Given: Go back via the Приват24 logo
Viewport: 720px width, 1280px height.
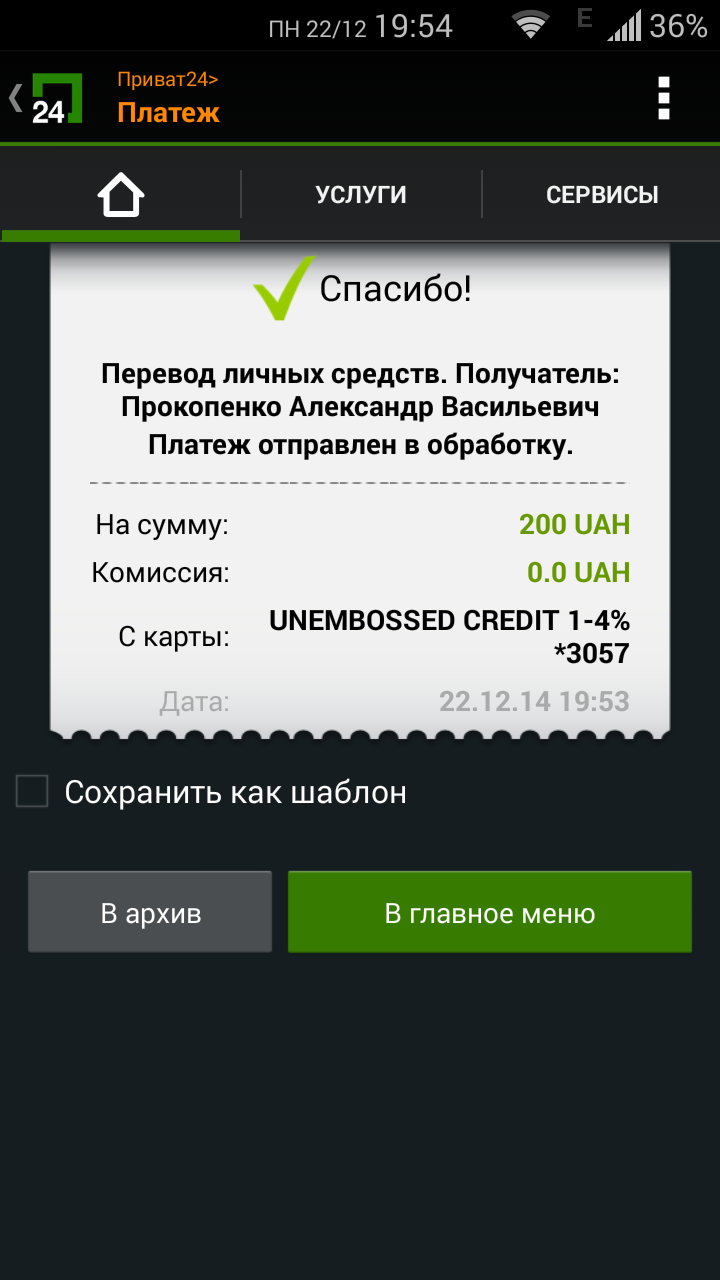Looking at the screenshot, I should coord(47,98).
